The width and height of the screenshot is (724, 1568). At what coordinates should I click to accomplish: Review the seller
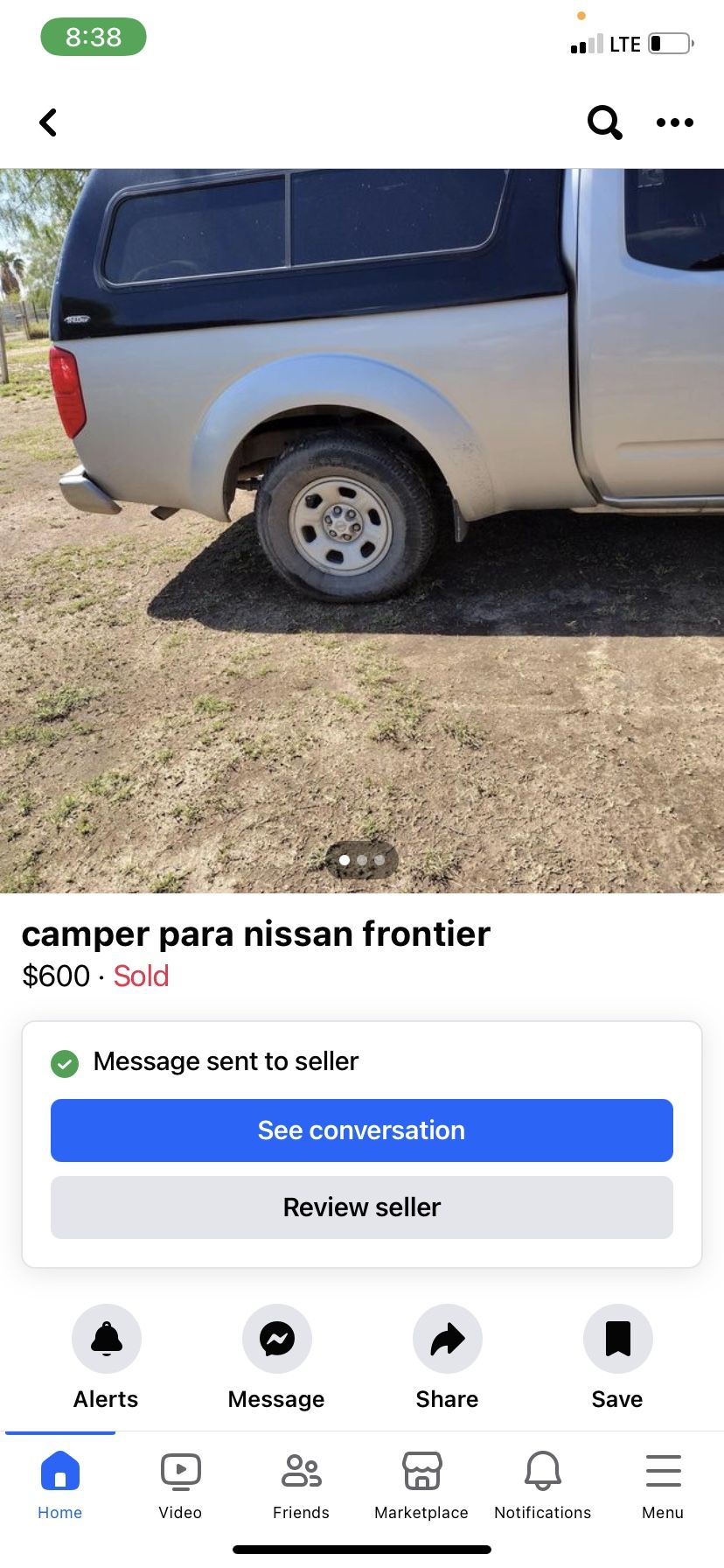362,1207
